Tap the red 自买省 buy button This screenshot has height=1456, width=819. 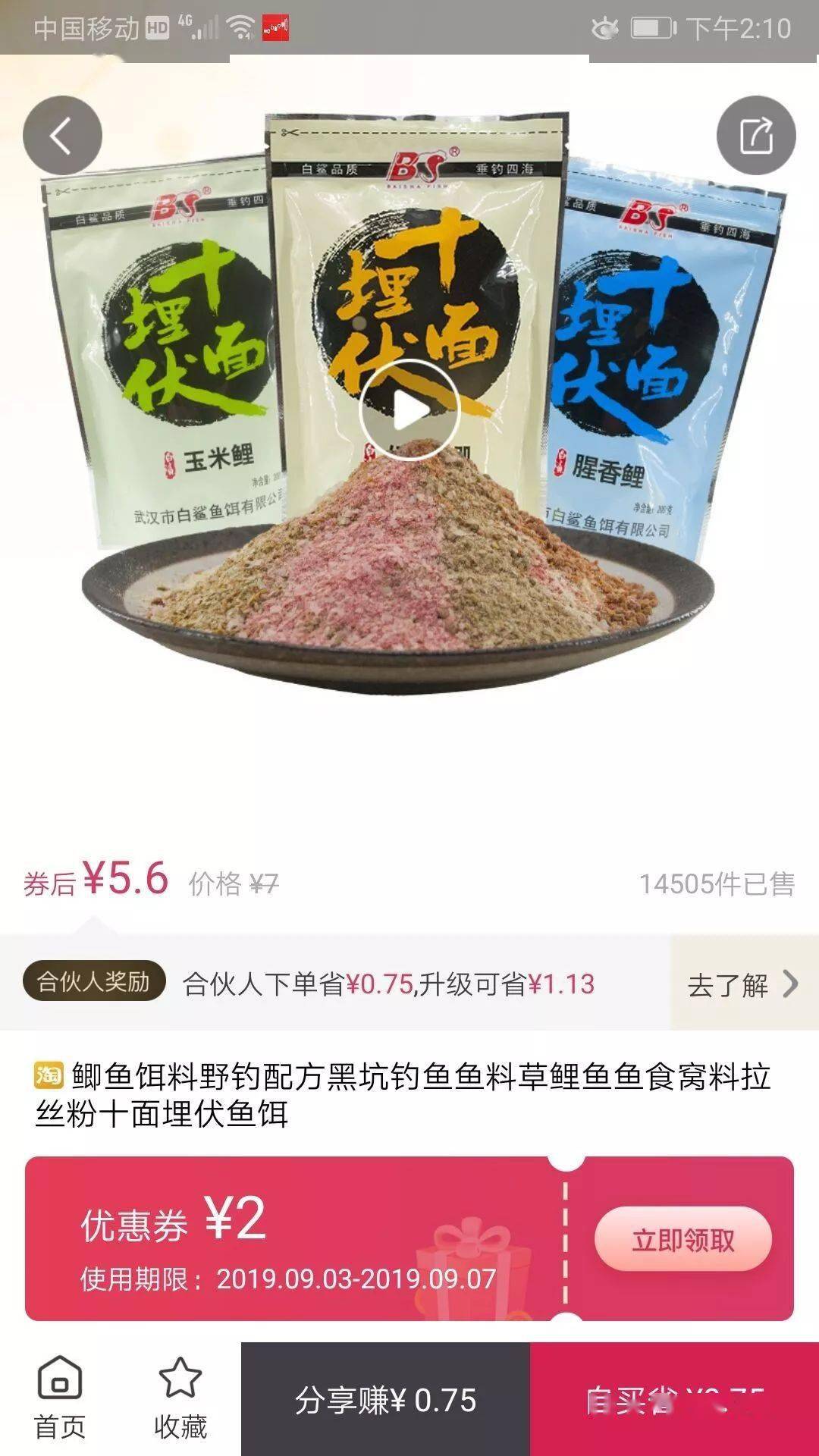pyautogui.click(x=674, y=1400)
